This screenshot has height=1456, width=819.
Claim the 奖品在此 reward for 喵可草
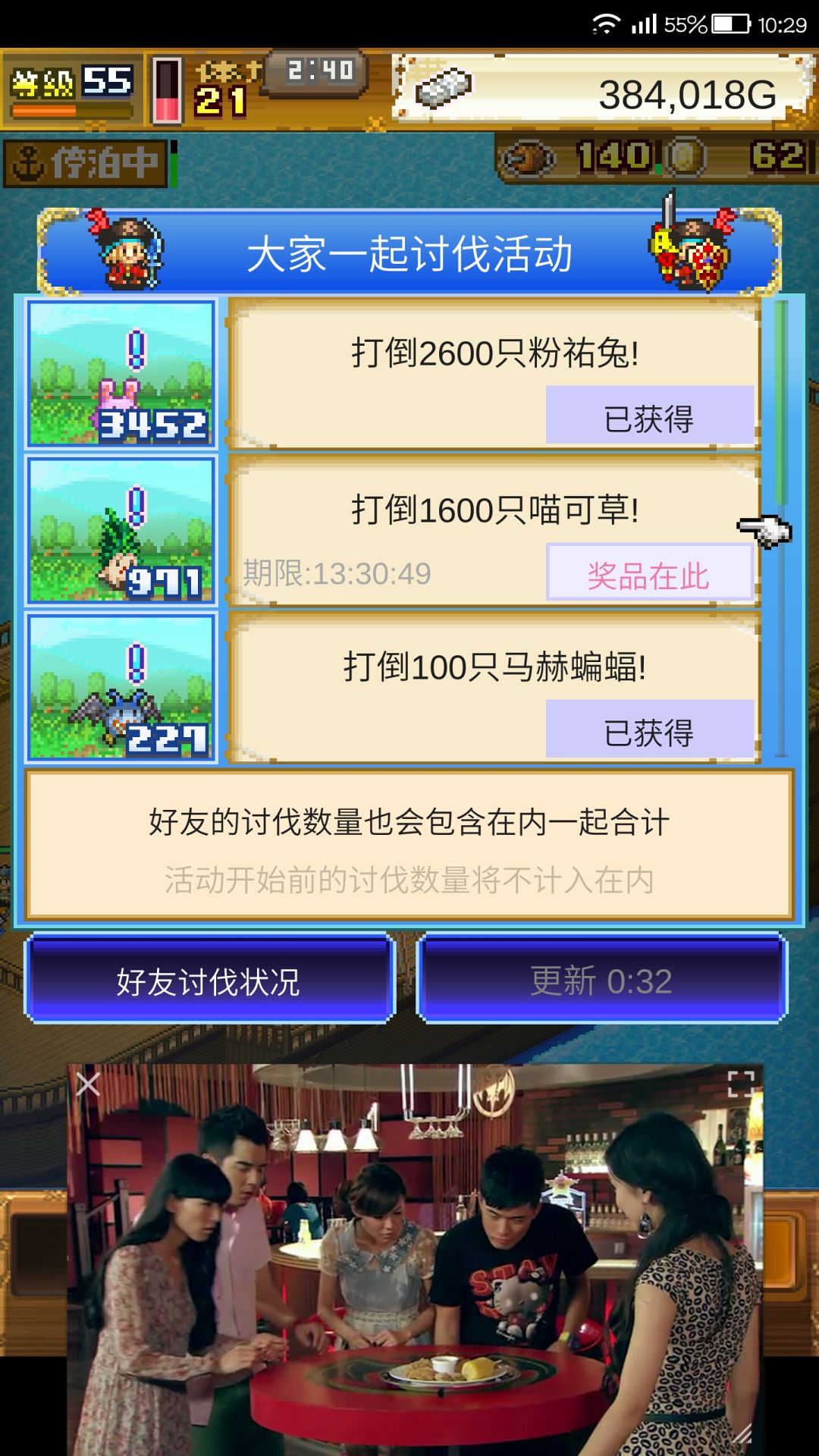[649, 574]
